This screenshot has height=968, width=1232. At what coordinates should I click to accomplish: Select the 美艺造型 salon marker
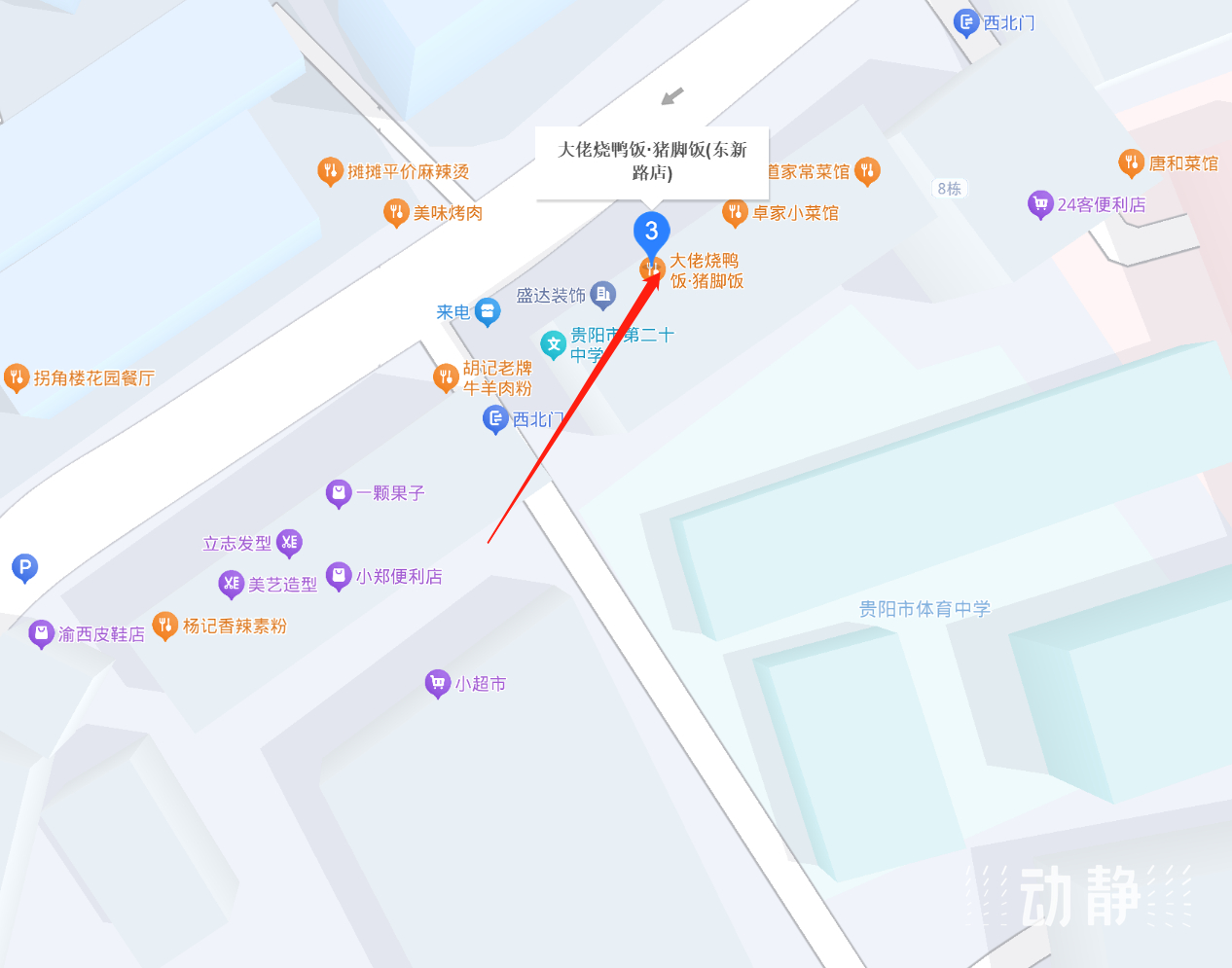pyautogui.click(x=231, y=584)
